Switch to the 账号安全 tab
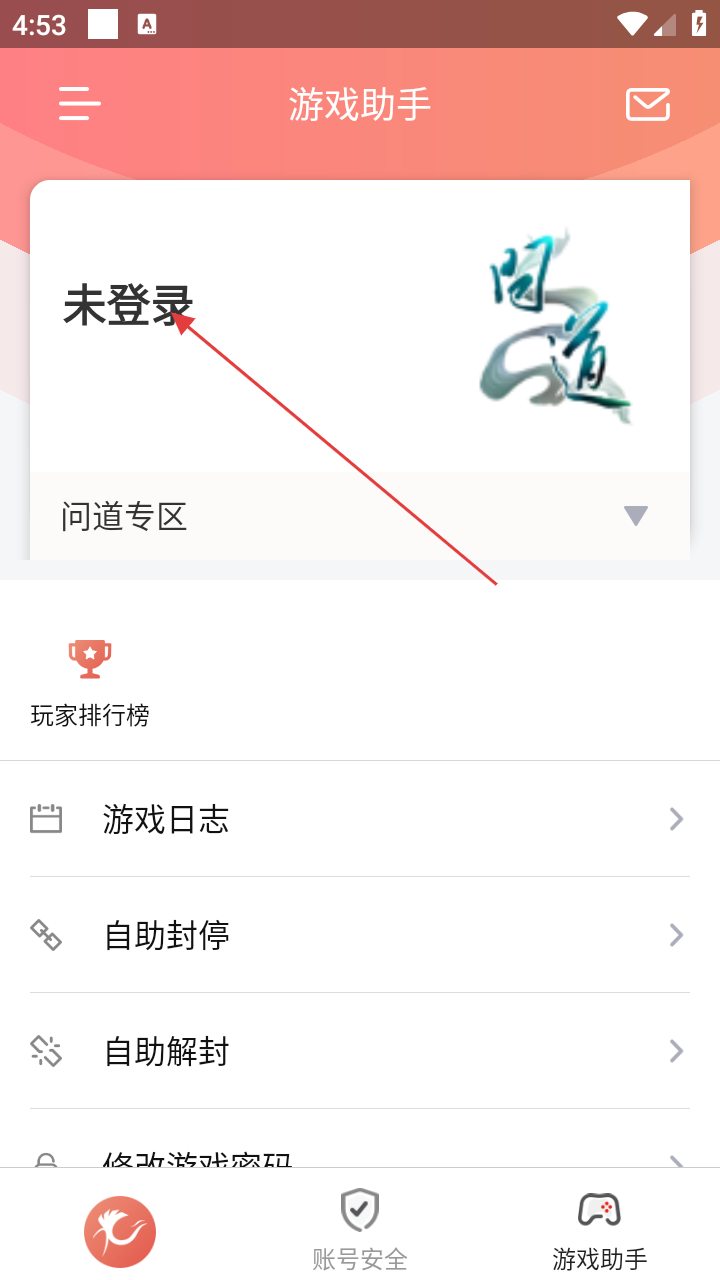 (360, 1228)
